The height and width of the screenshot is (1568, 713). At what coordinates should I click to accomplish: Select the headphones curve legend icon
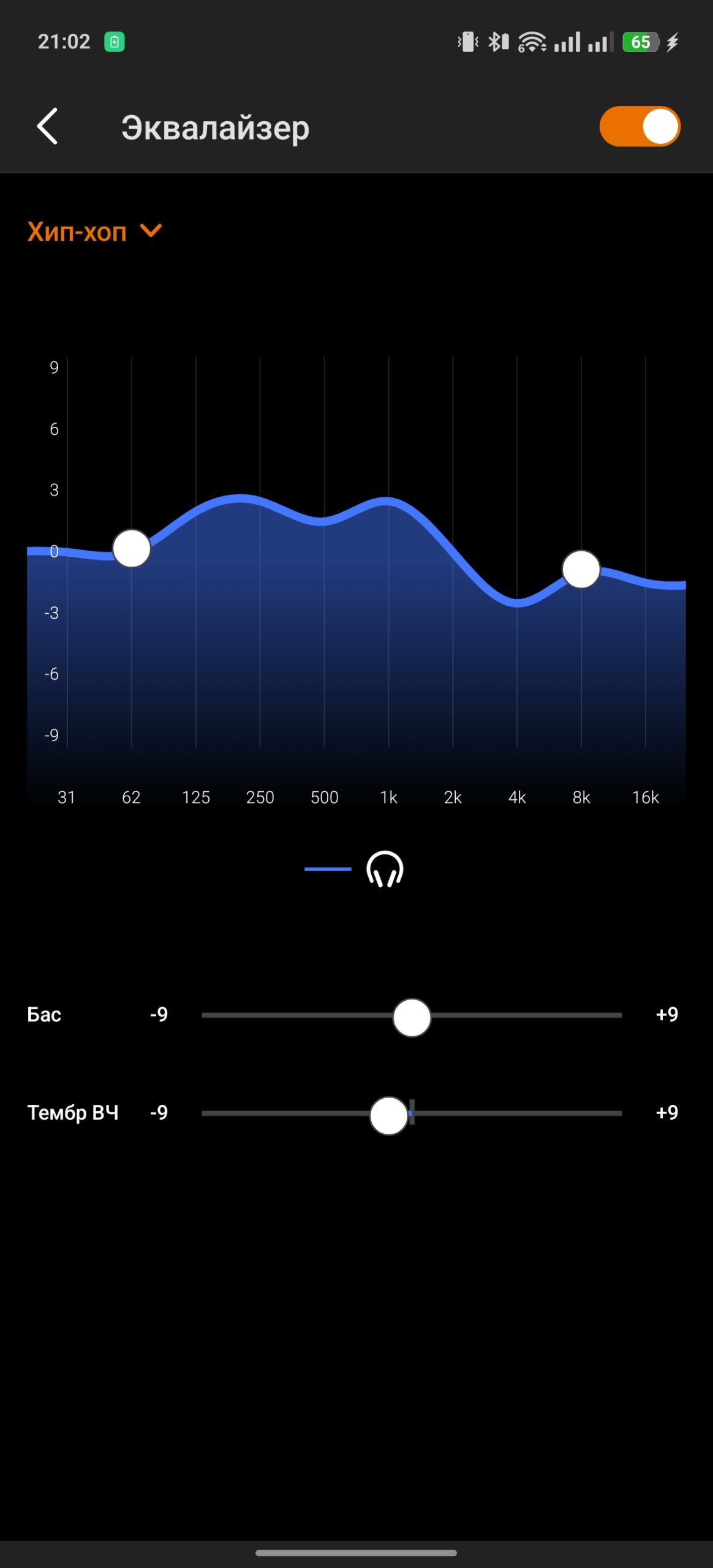coord(385,869)
